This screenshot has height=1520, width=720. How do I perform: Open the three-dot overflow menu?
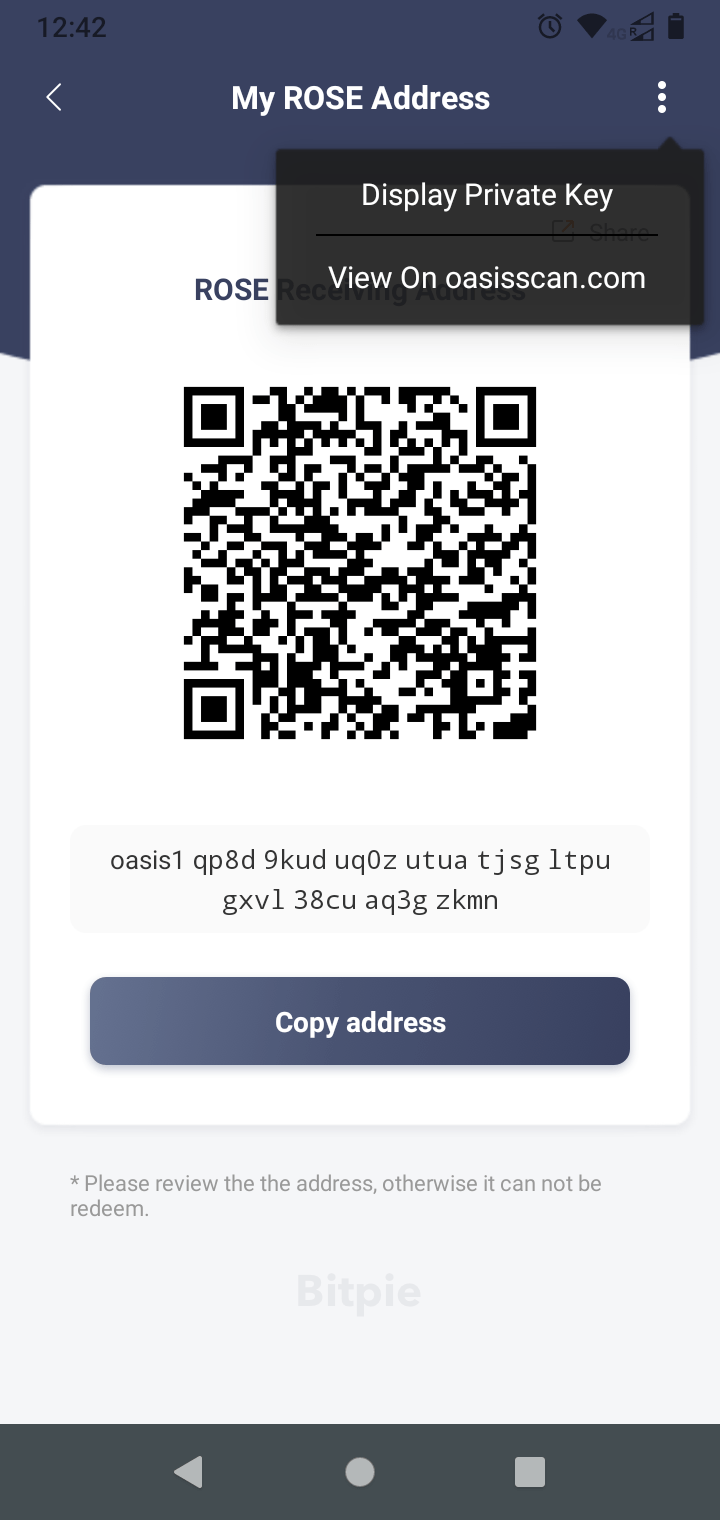point(661,97)
